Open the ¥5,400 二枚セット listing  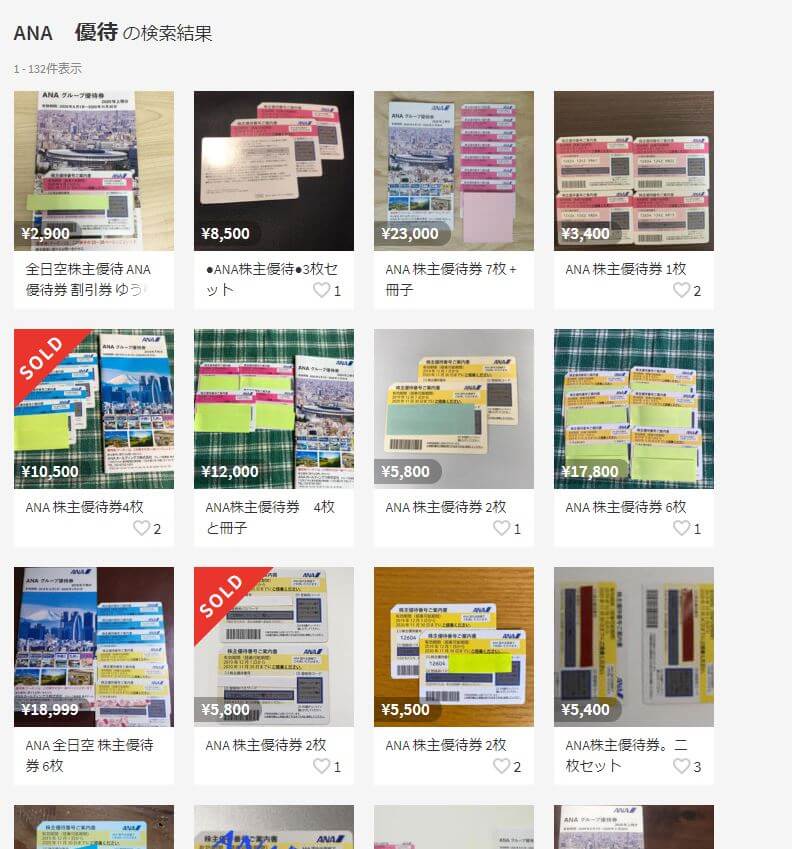tap(633, 646)
